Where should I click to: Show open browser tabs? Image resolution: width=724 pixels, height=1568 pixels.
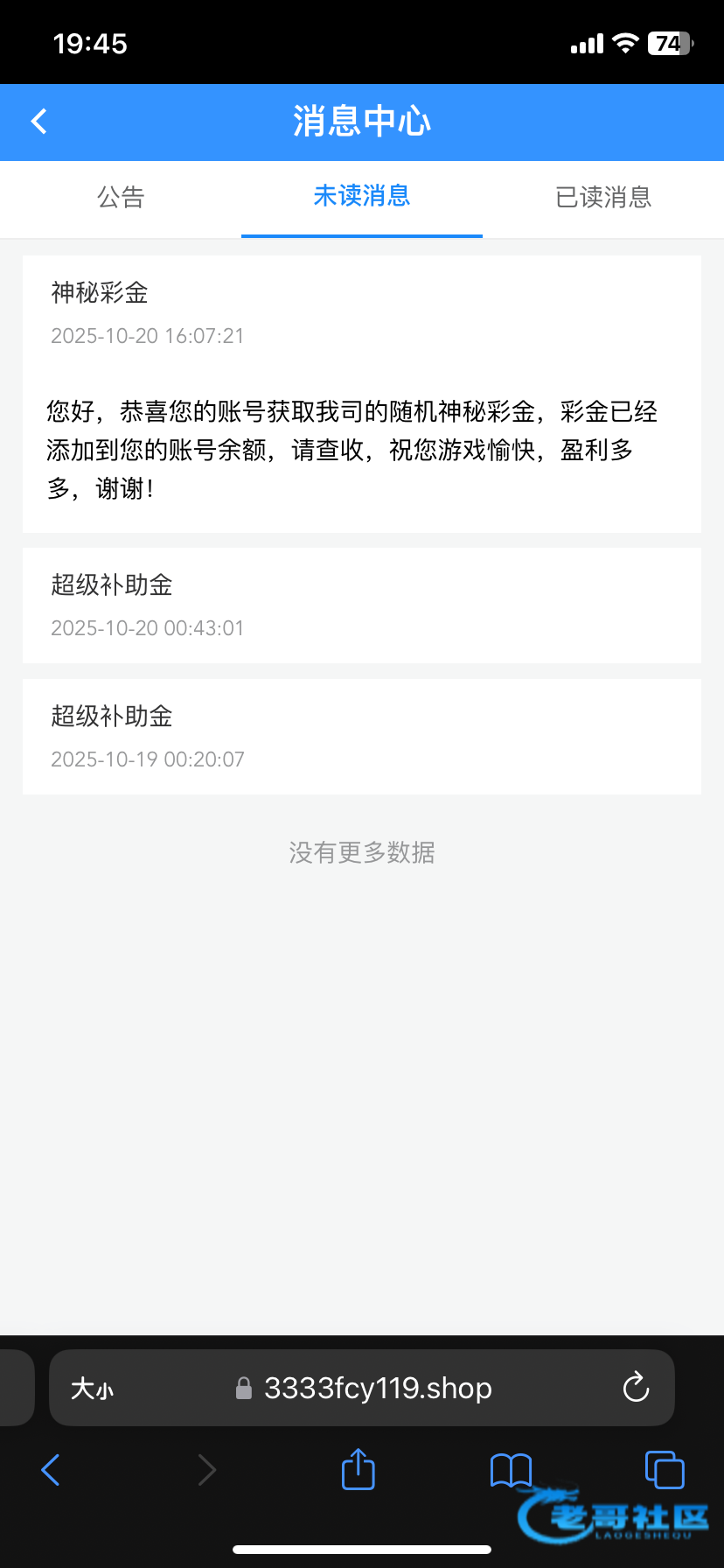(664, 1470)
